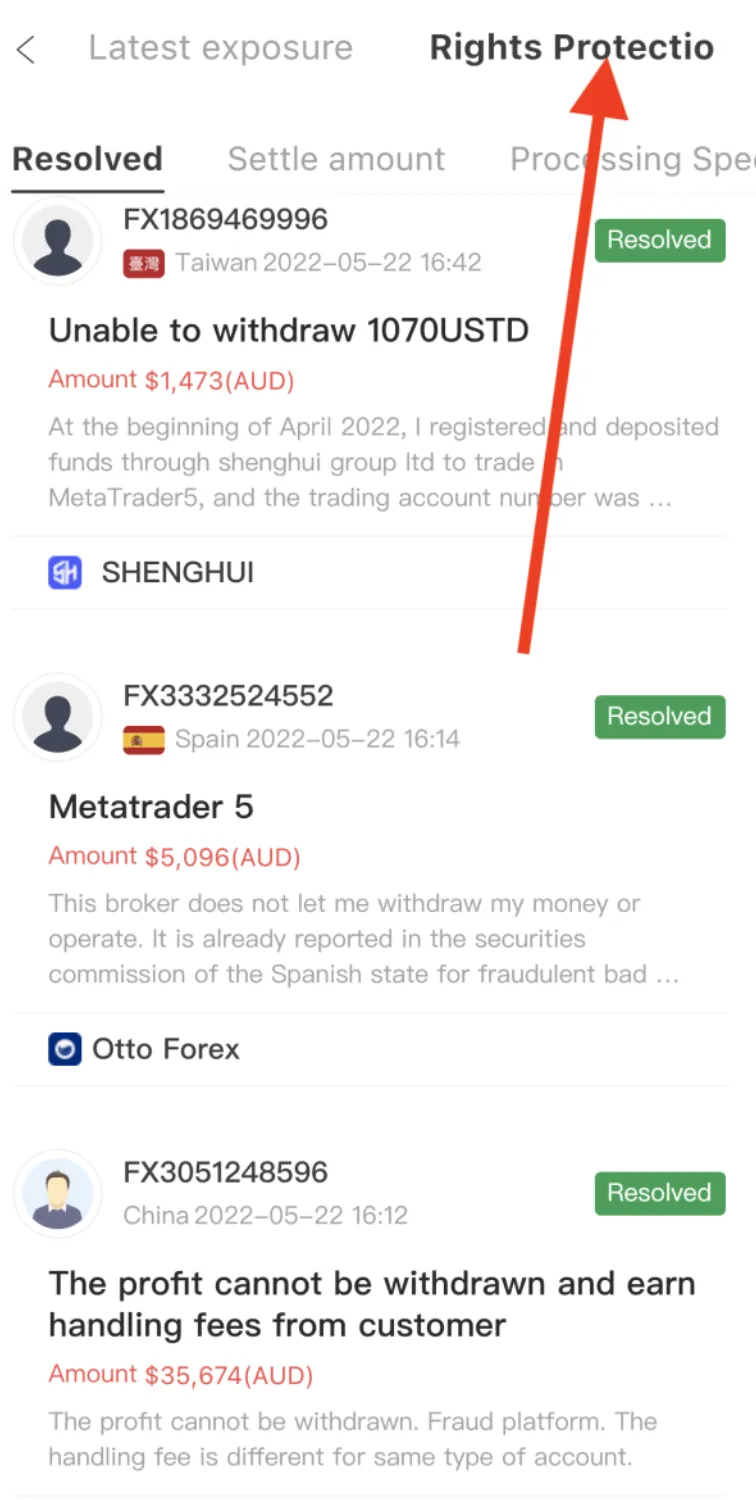Switch to the Processing Speed sub-tab
756x1500 pixels.
[632, 159]
